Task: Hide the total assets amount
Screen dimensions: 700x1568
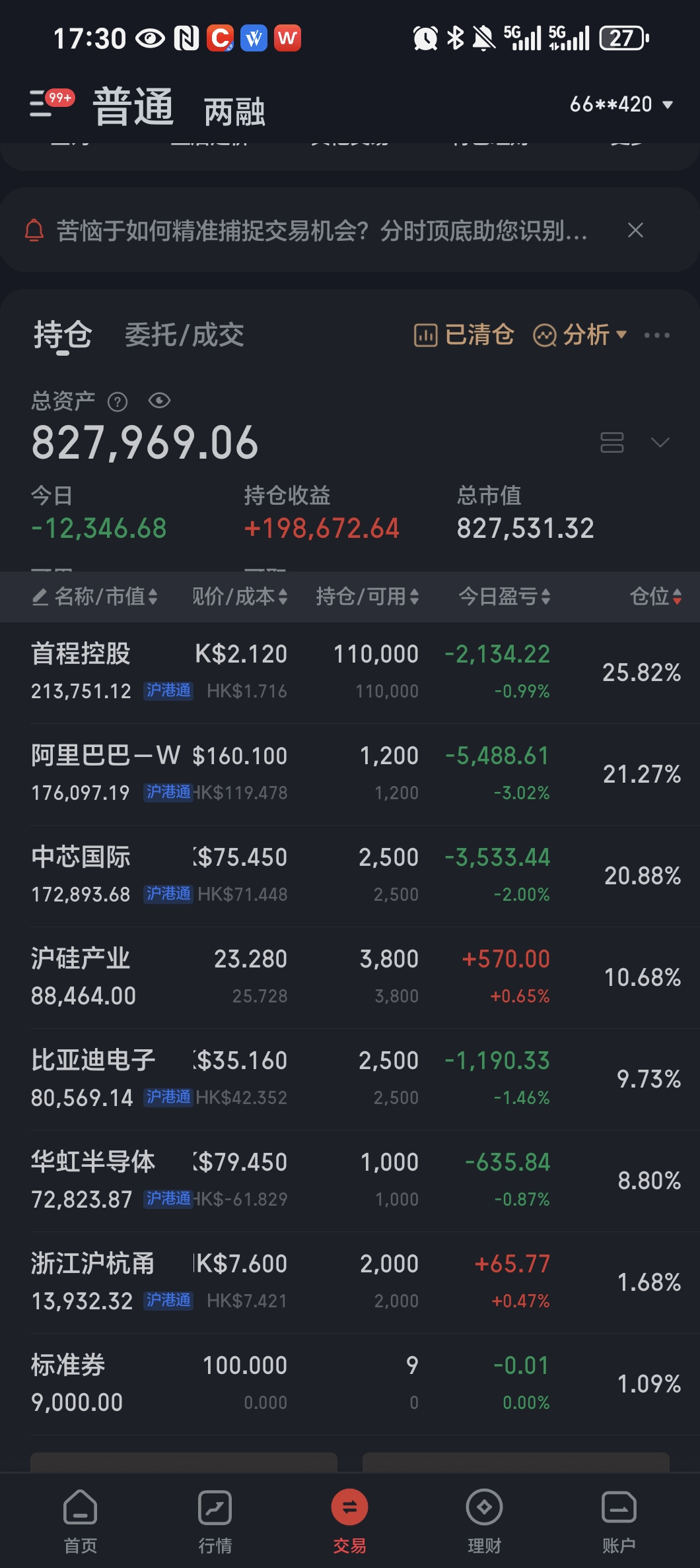Action: pyautogui.click(x=159, y=401)
